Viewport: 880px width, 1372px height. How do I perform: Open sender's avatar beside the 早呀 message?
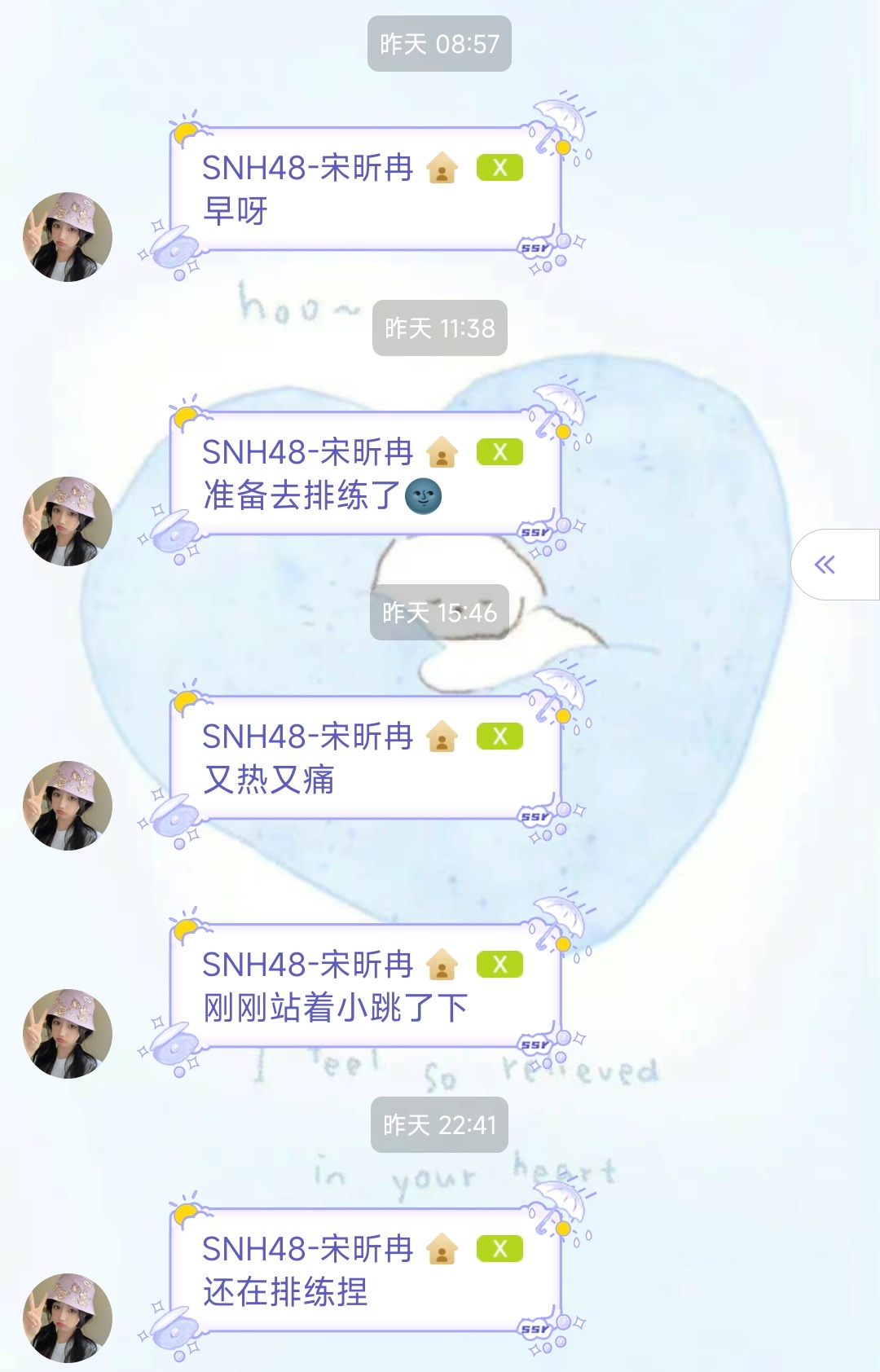click(68, 237)
